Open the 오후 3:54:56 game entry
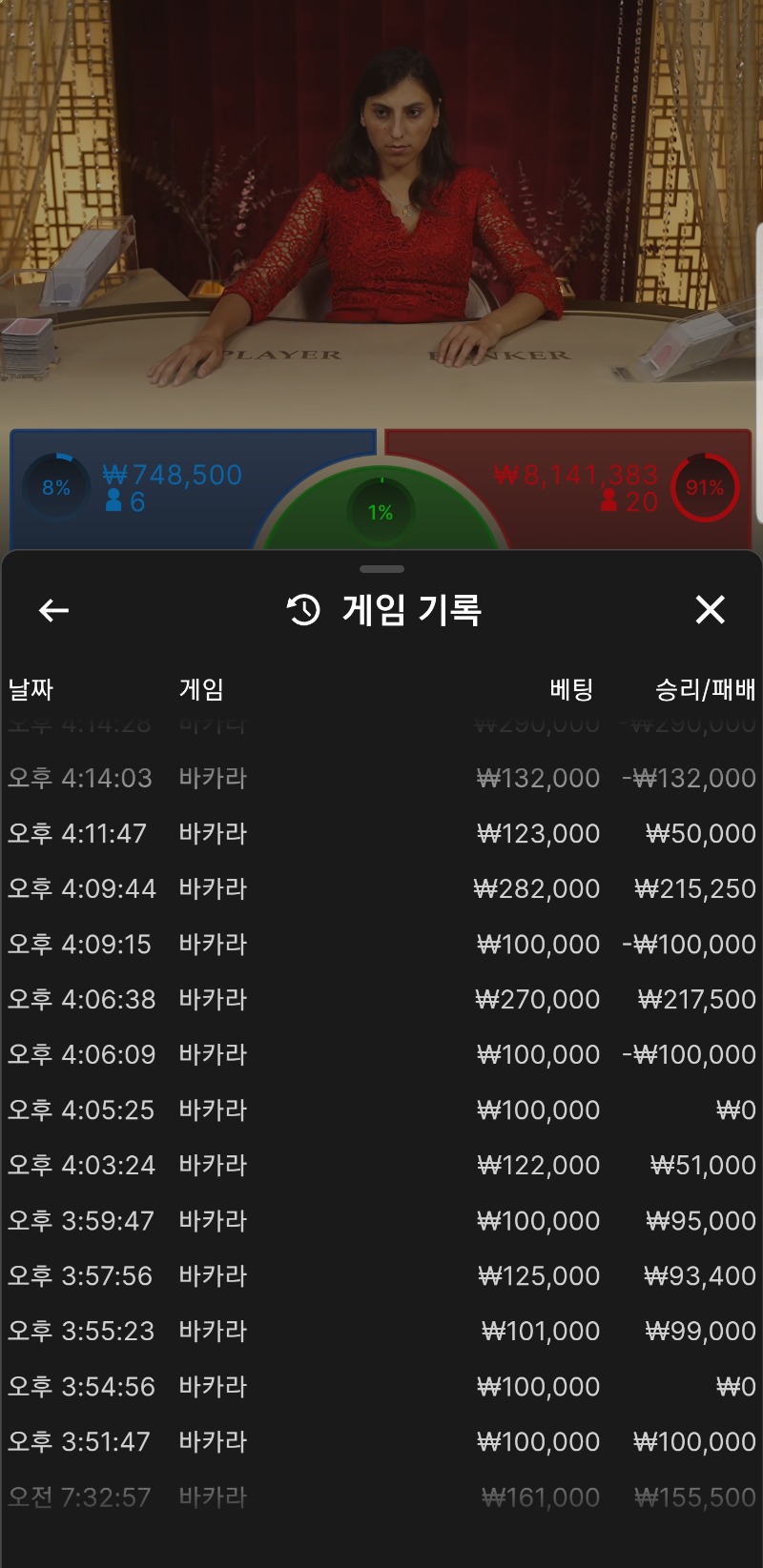The height and width of the screenshot is (1568, 763). 381,1386
